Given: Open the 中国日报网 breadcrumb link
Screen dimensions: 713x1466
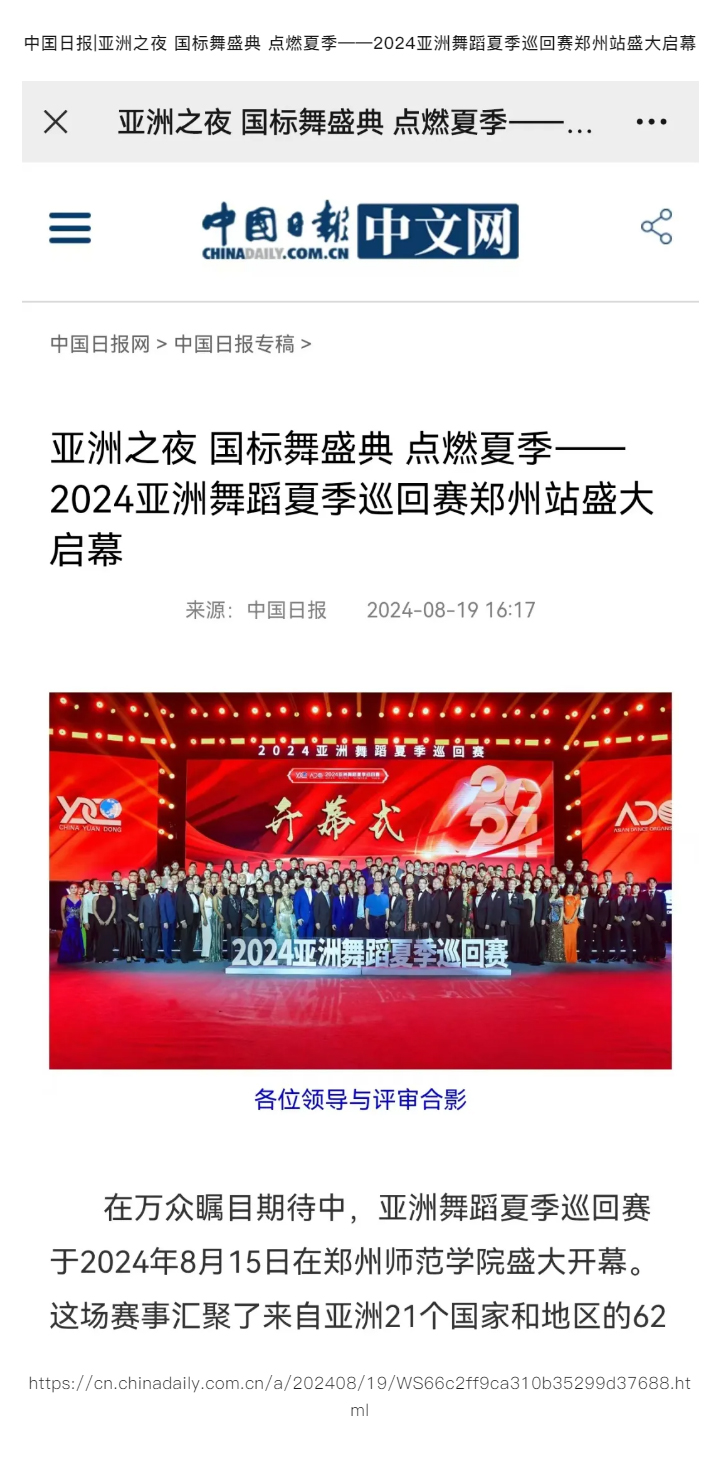Looking at the screenshot, I should click(100, 344).
